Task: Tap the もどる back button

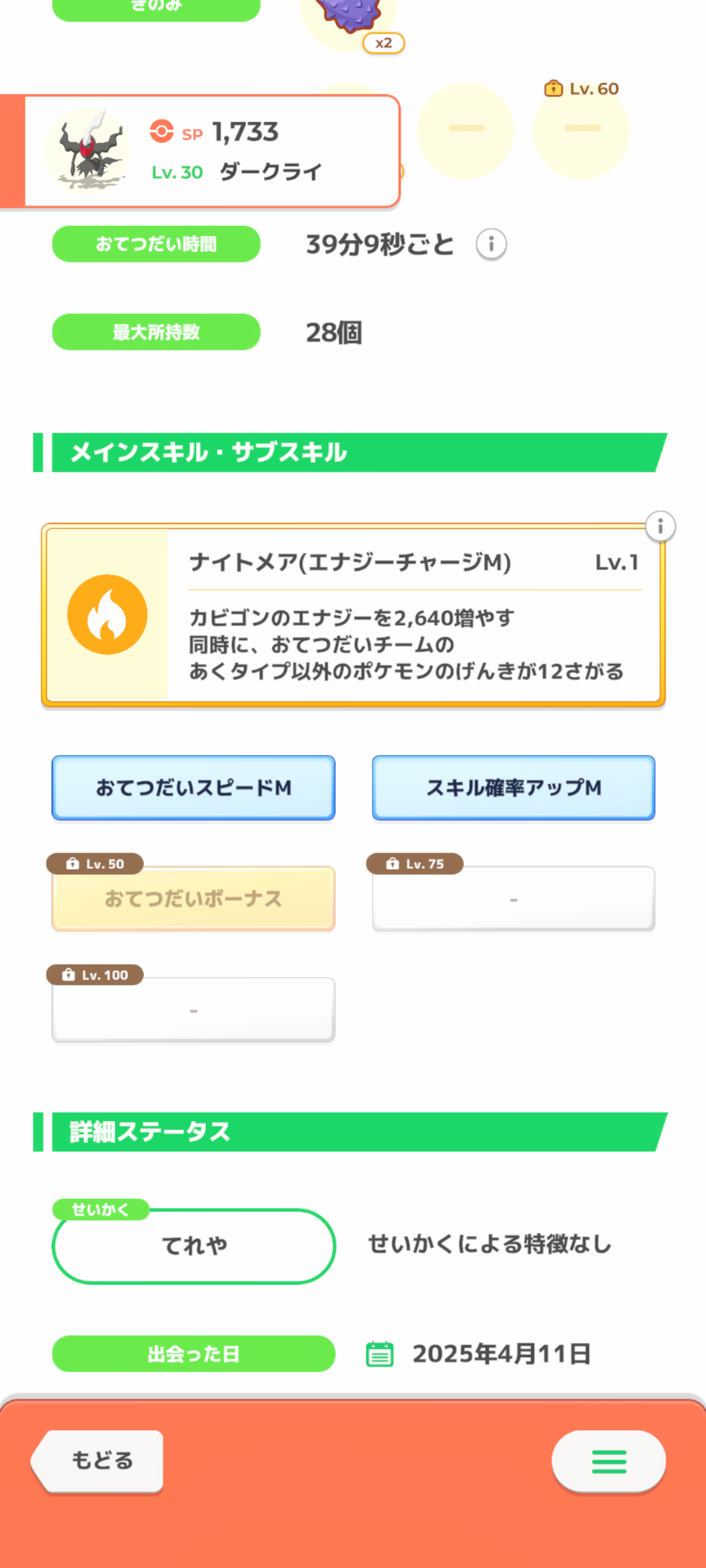Action: (98, 1461)
